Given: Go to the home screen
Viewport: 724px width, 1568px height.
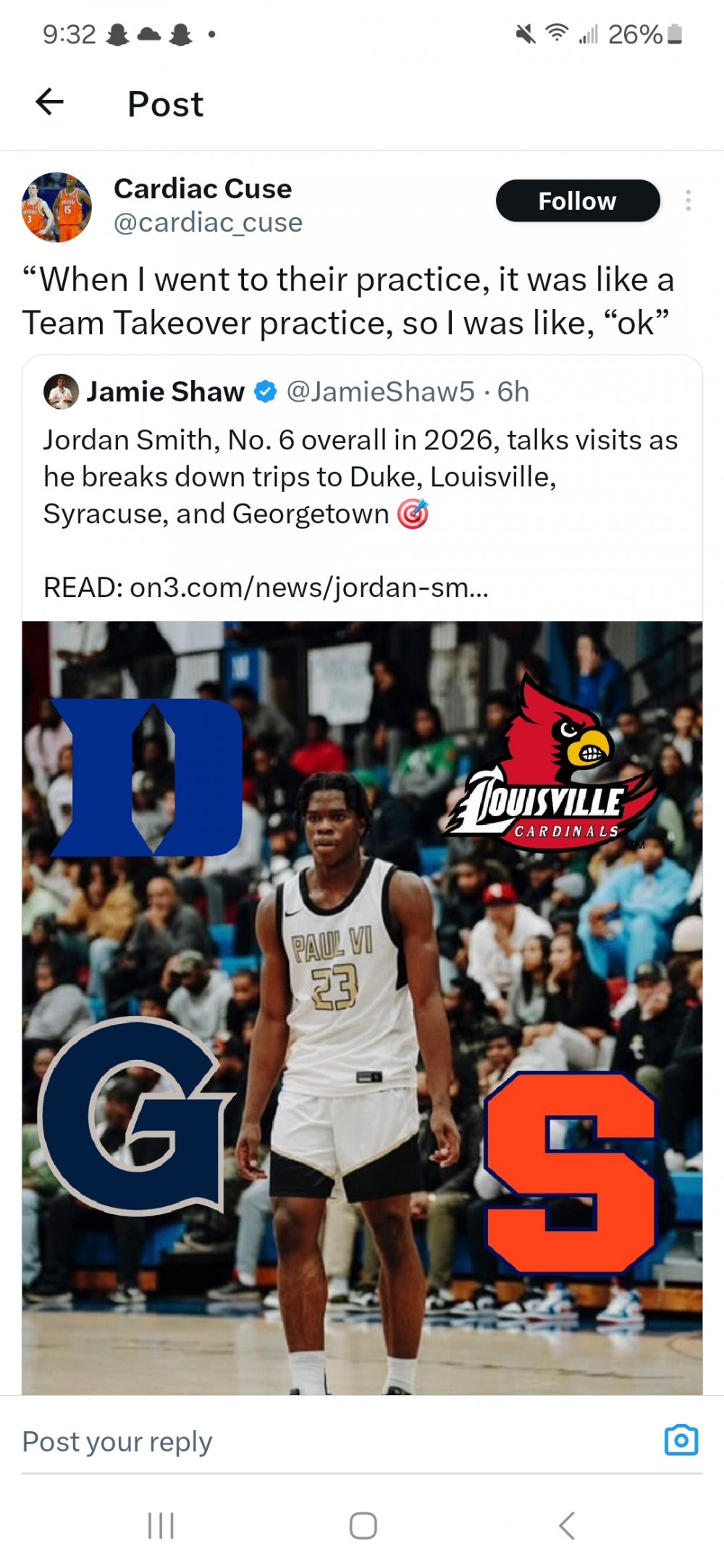Looking at the screenshot, I should tap(363, 1525).
